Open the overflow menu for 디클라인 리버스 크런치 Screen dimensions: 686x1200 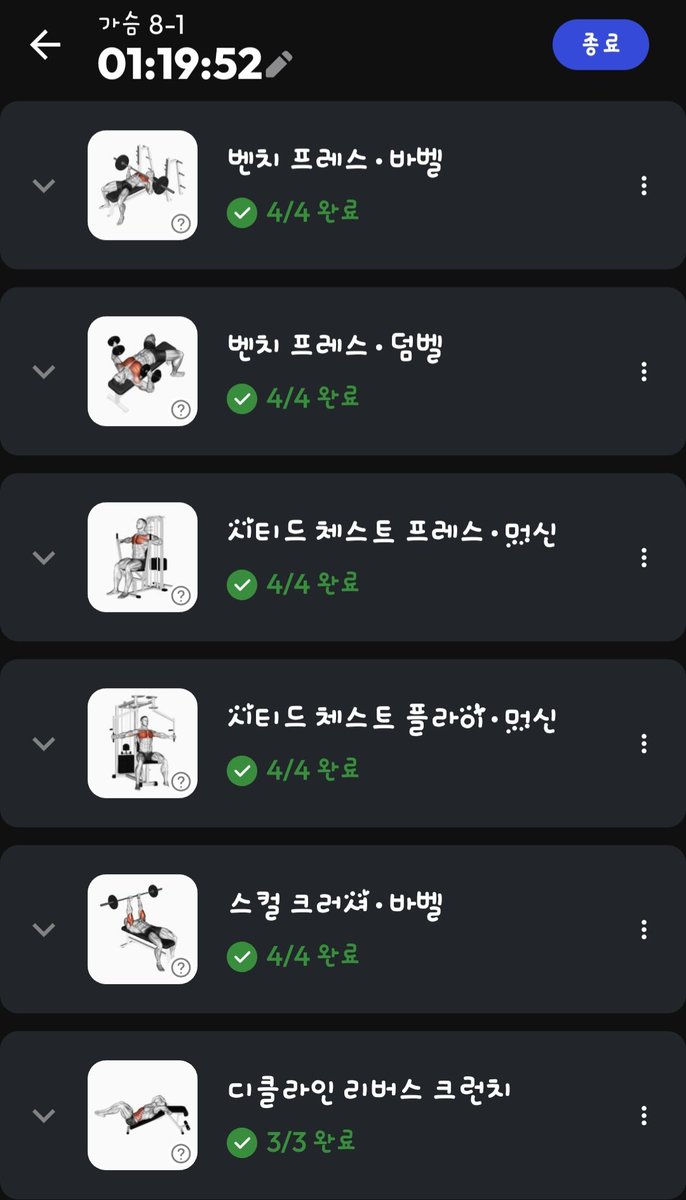[x=644, y=1115]
